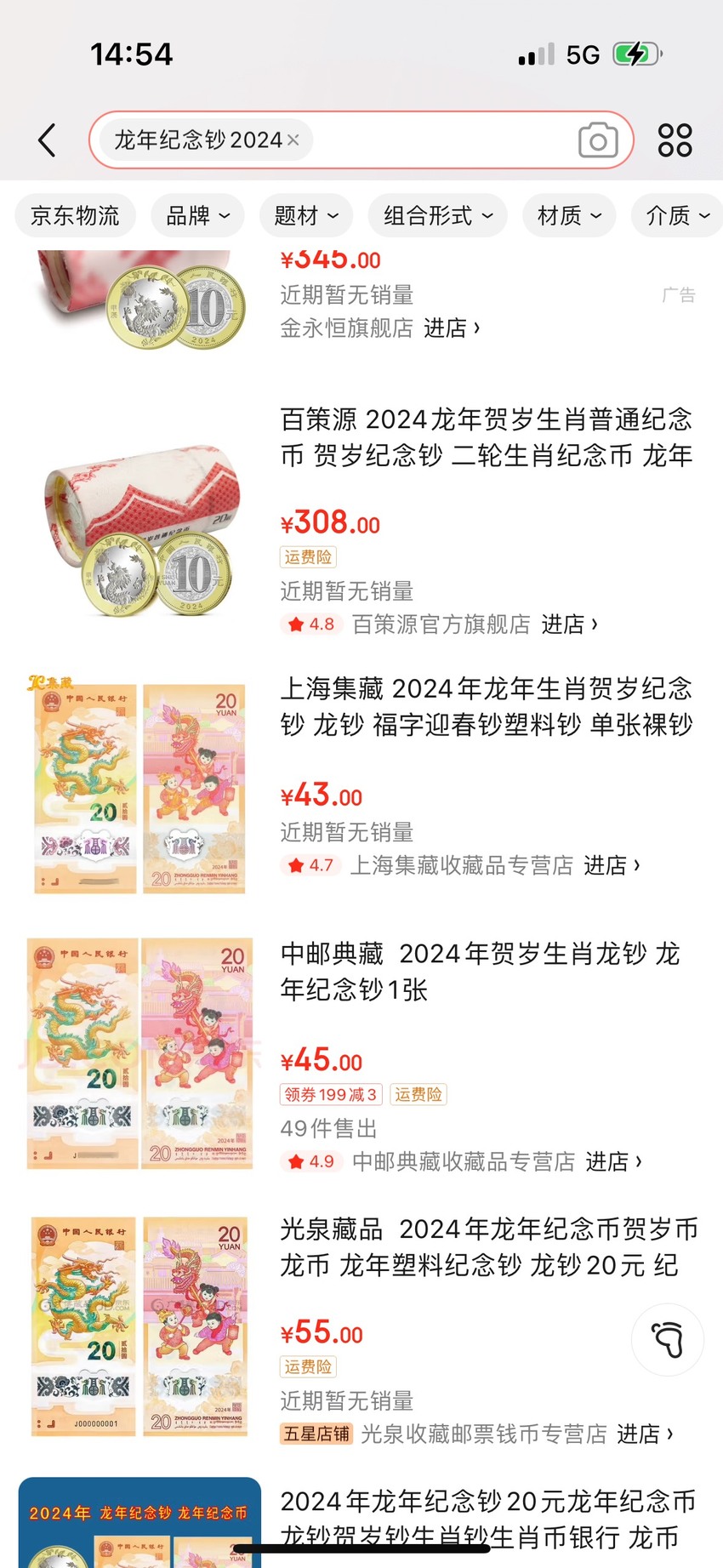The height and width of the screenshot is (1568, 723).
Task: Open camera image search
Action: click(x=598, y=140)
